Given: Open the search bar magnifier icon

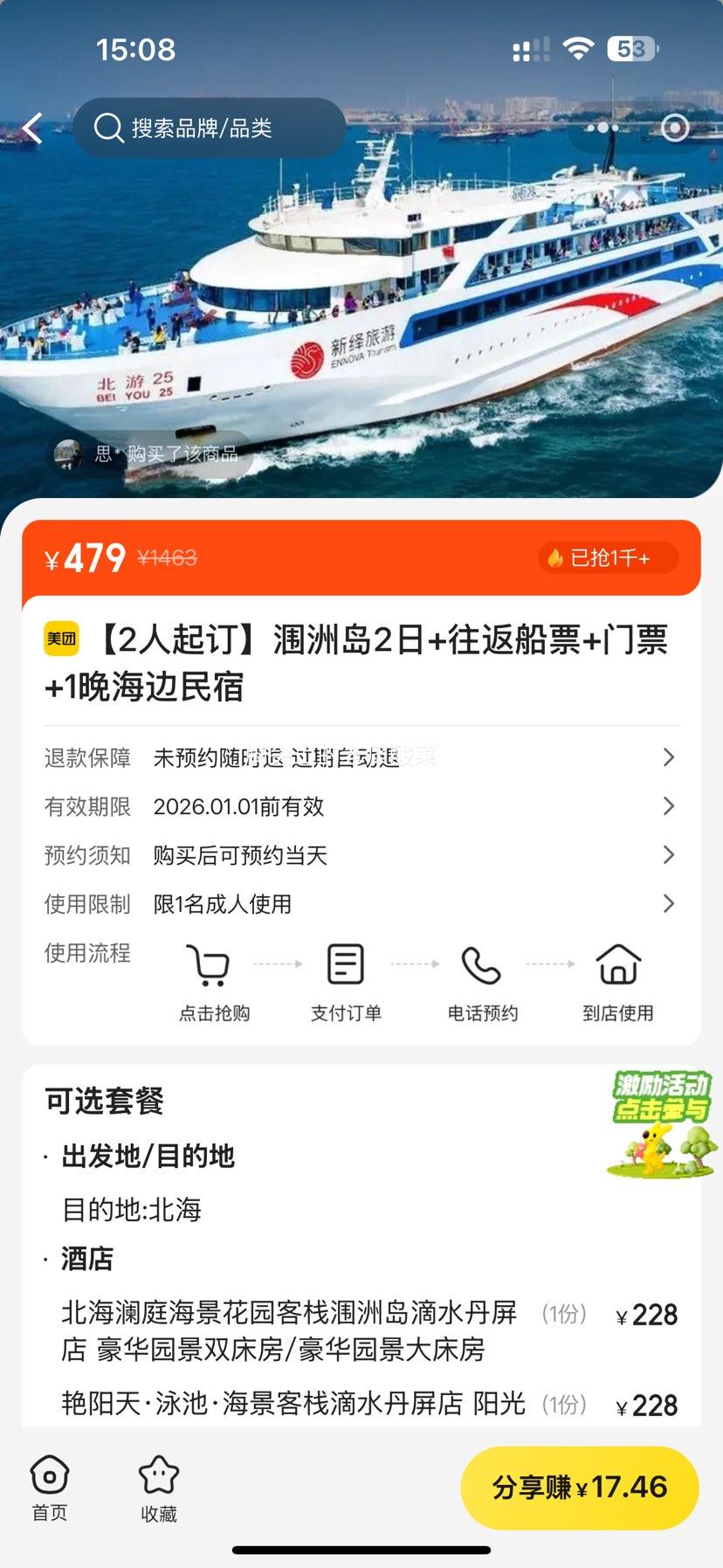Looking at the screenshot, I should 107,128.
